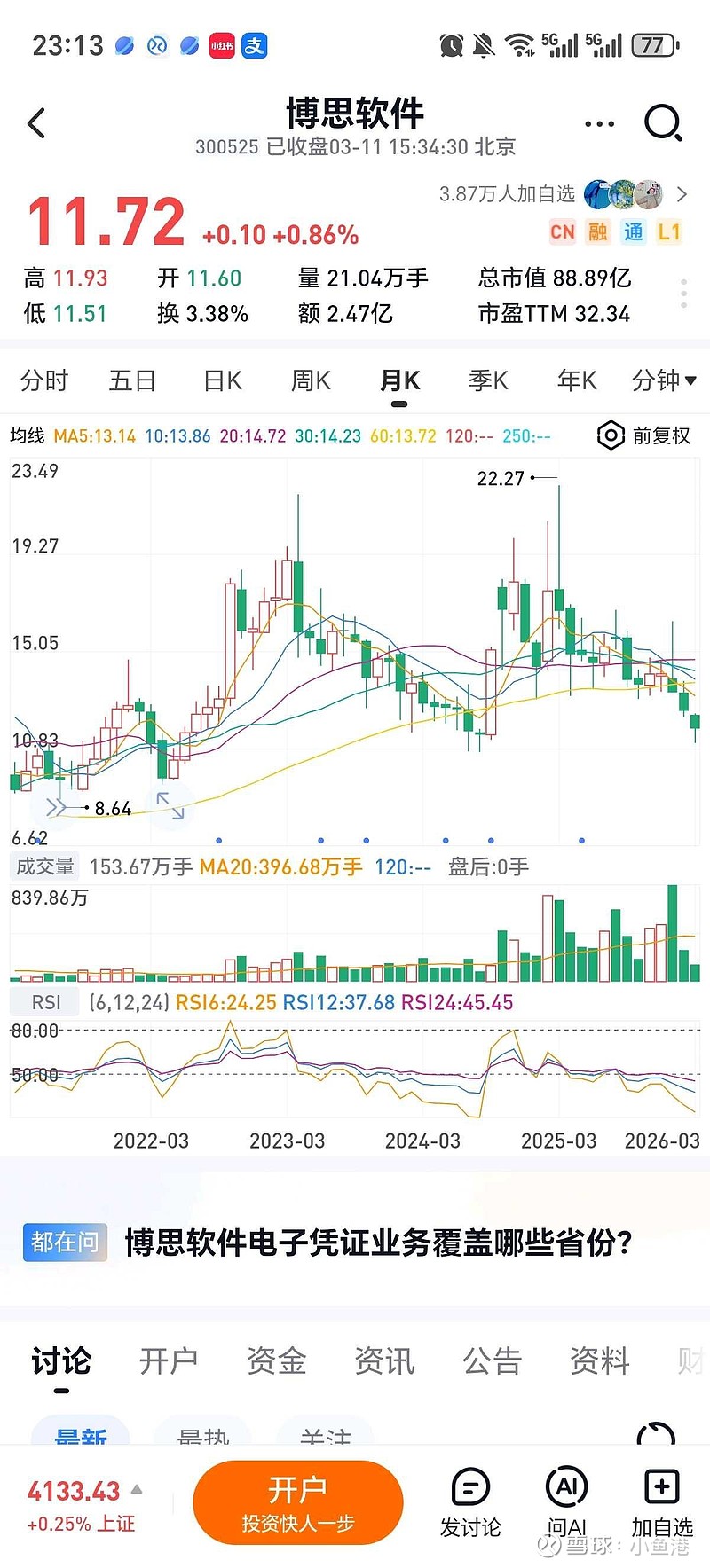Expand follower details via the chevron arrow
Image resolution: width=710 pixels, height=1568 pixels.
682,194
